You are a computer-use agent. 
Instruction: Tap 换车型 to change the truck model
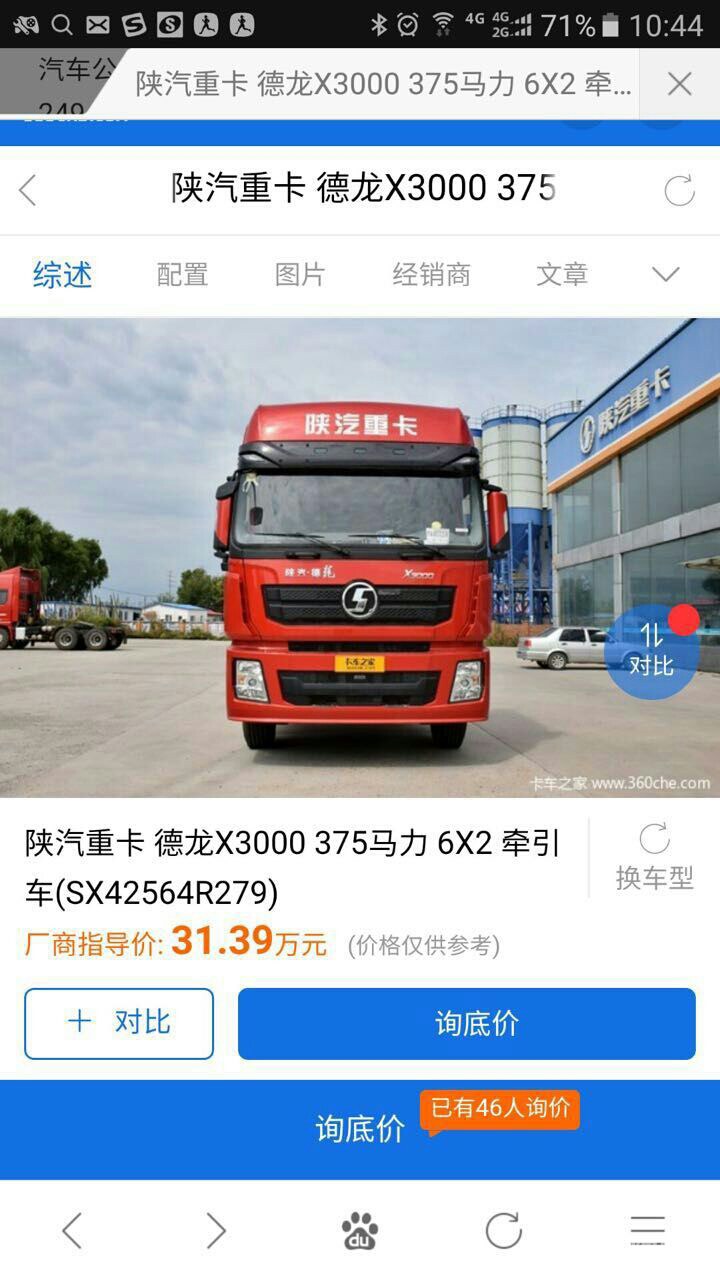(654, 858)
